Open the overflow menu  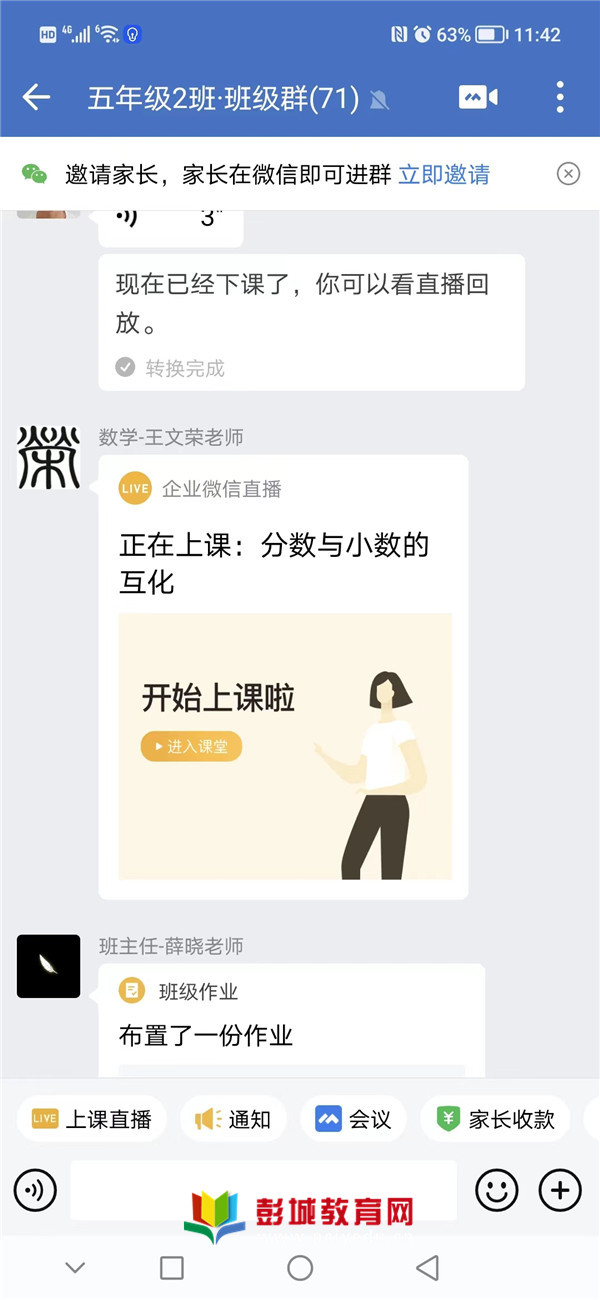(560, 97)
